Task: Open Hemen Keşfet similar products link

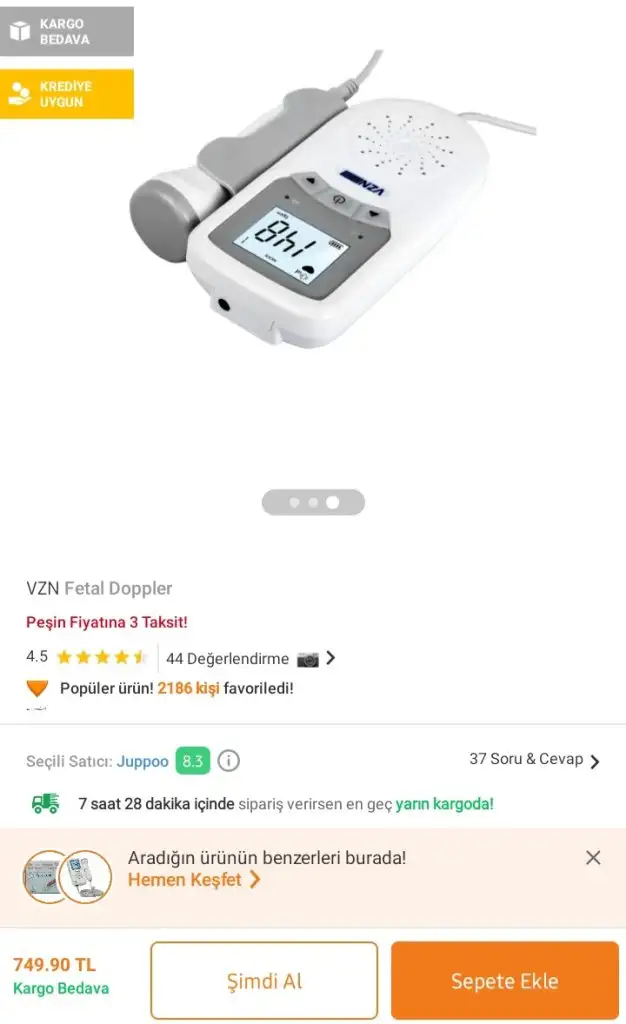Action: pos(194,880)
